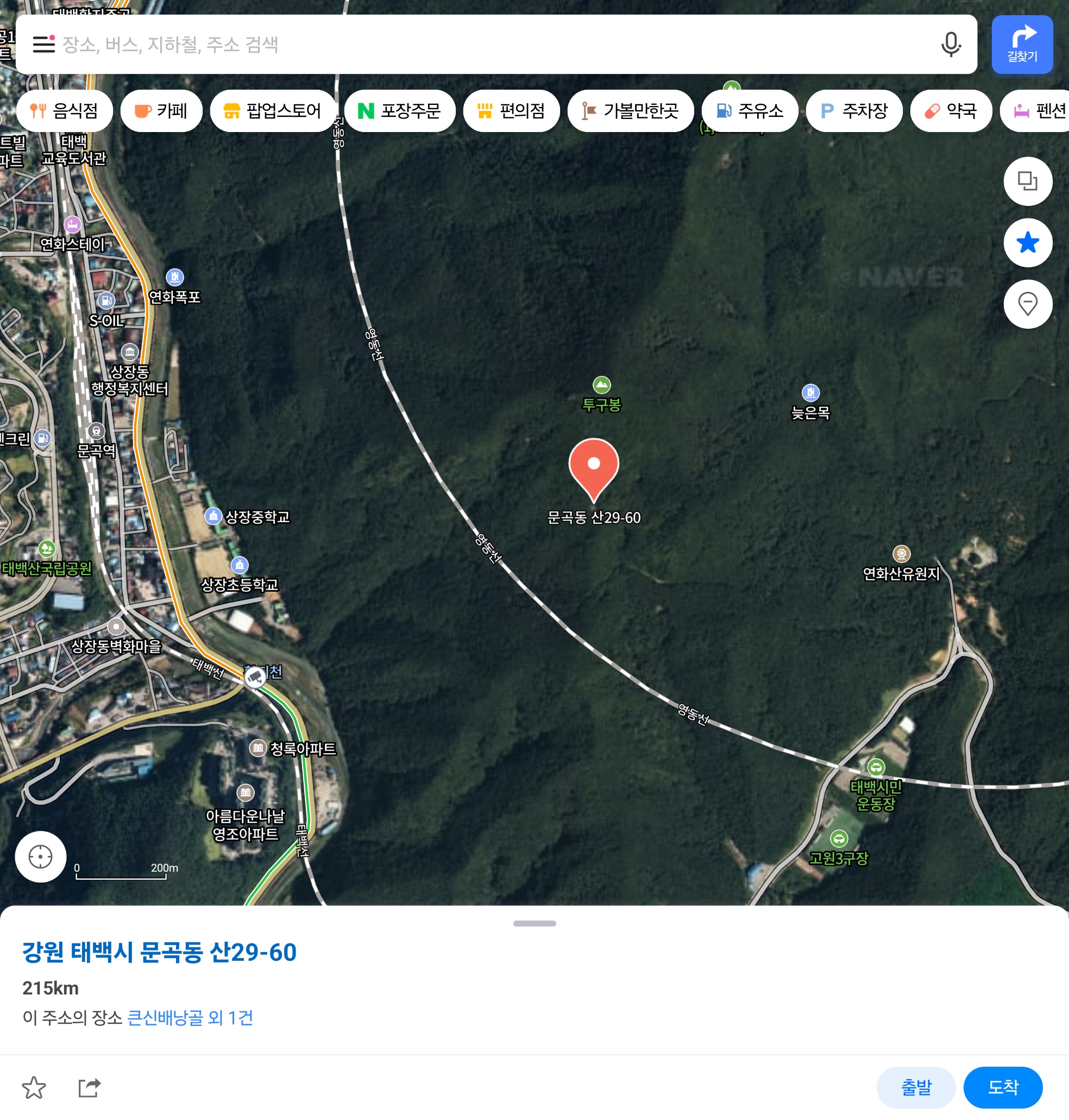
Task: Open 큰신배낭골 외 1건 places link
Action: pyautogui.click(x=190, y=1017)
